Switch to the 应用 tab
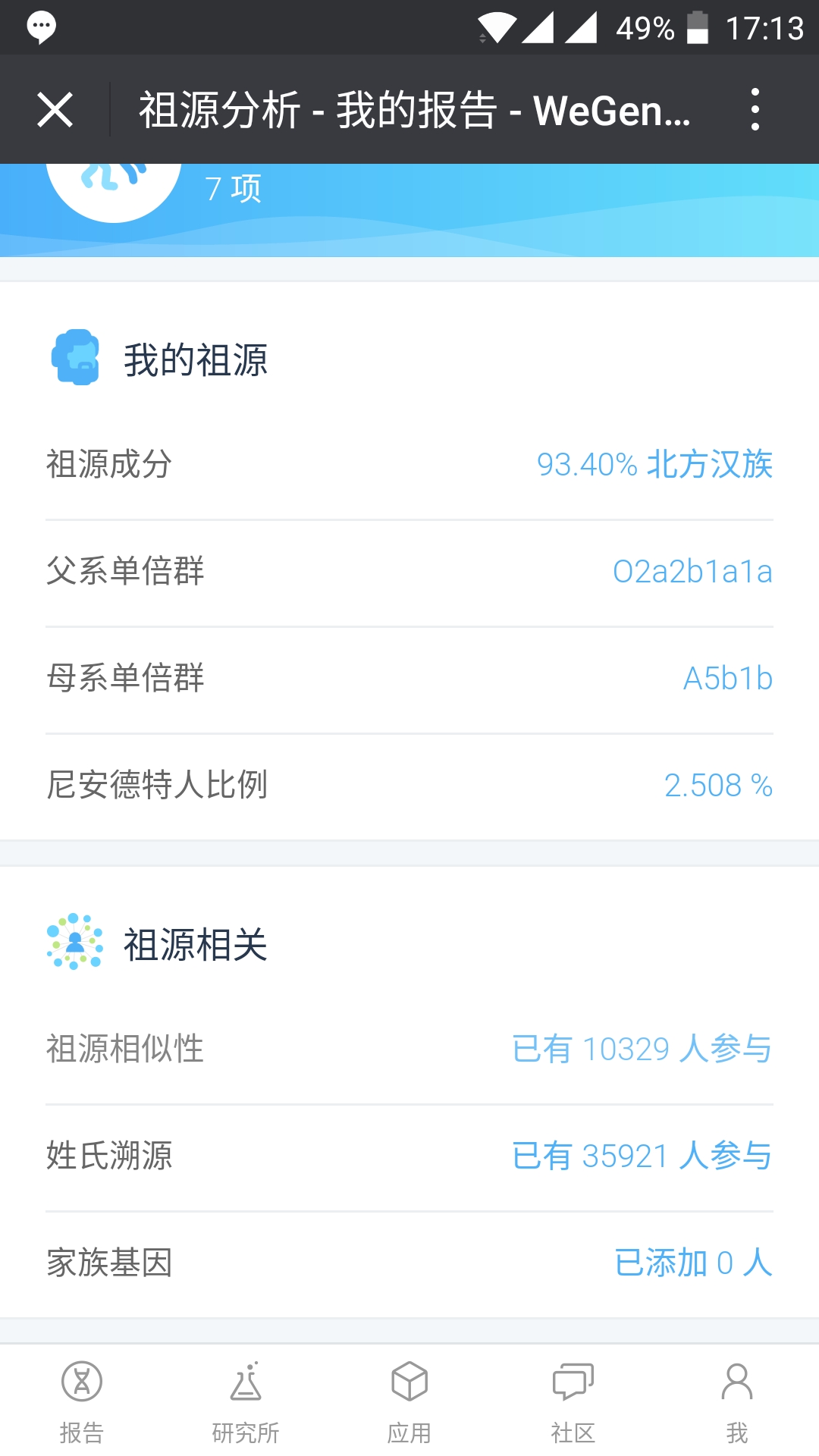This screenshot has height=1456, width=819. point(409,1401)
